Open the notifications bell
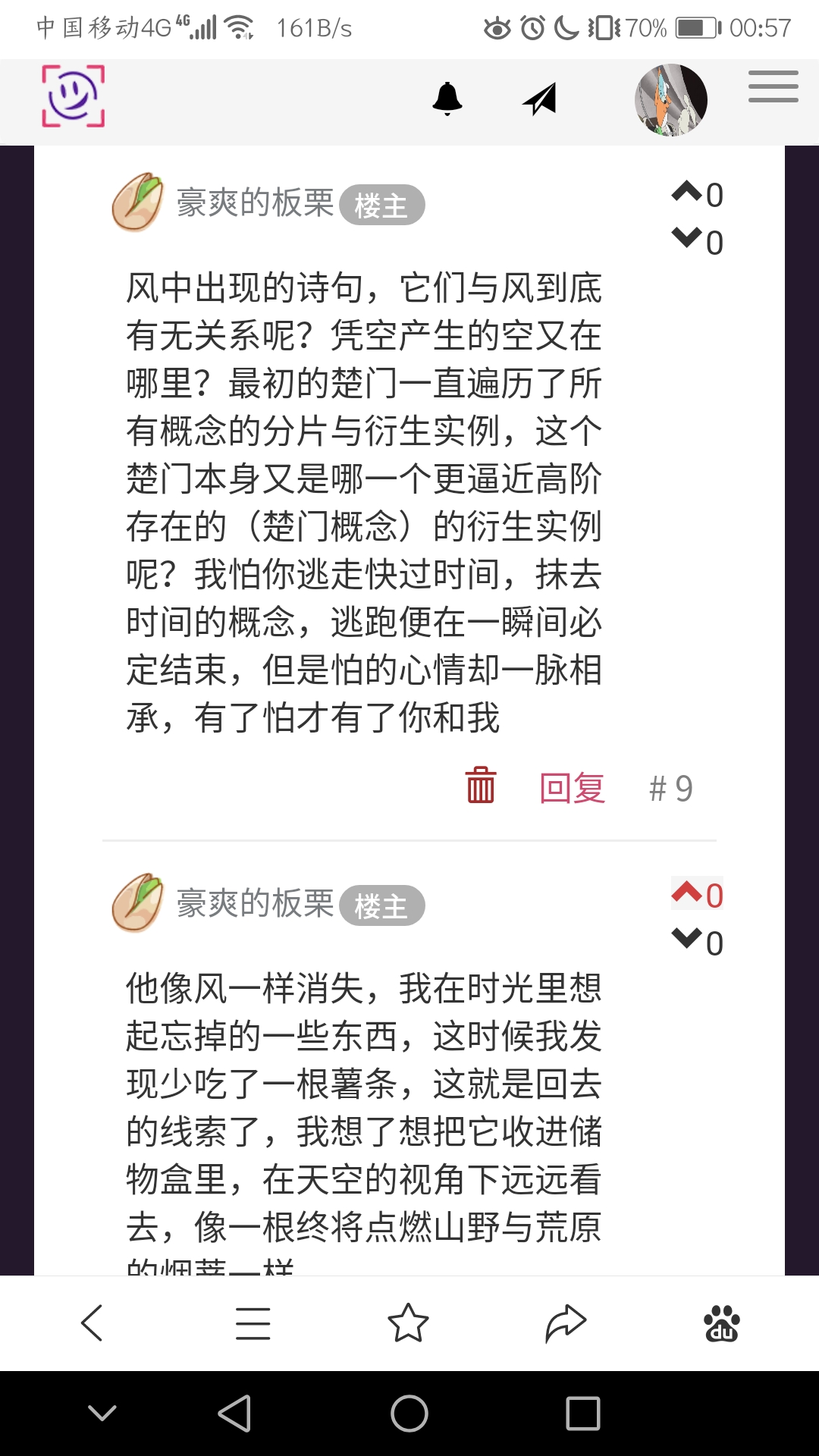The image size is (819, 1456). pyautogui.click(x=447, y=99)
